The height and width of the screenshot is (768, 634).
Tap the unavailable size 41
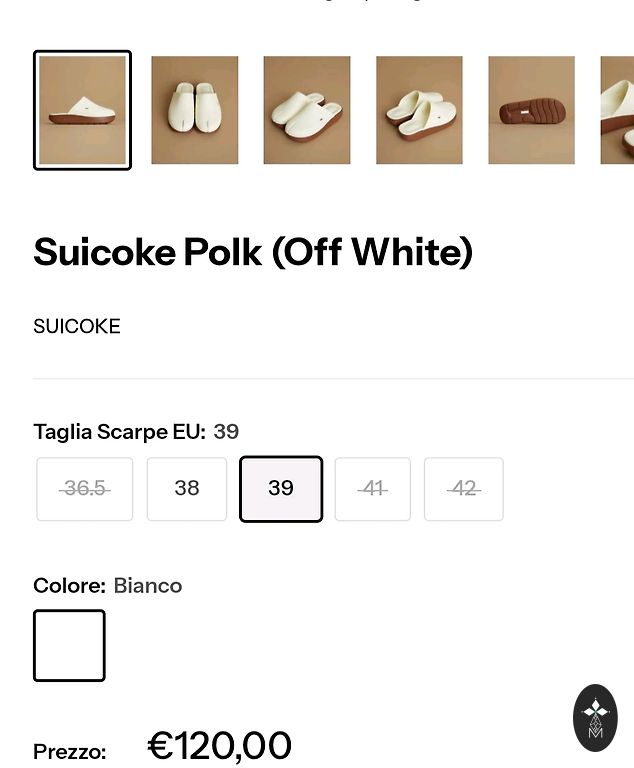click(373, 489)
